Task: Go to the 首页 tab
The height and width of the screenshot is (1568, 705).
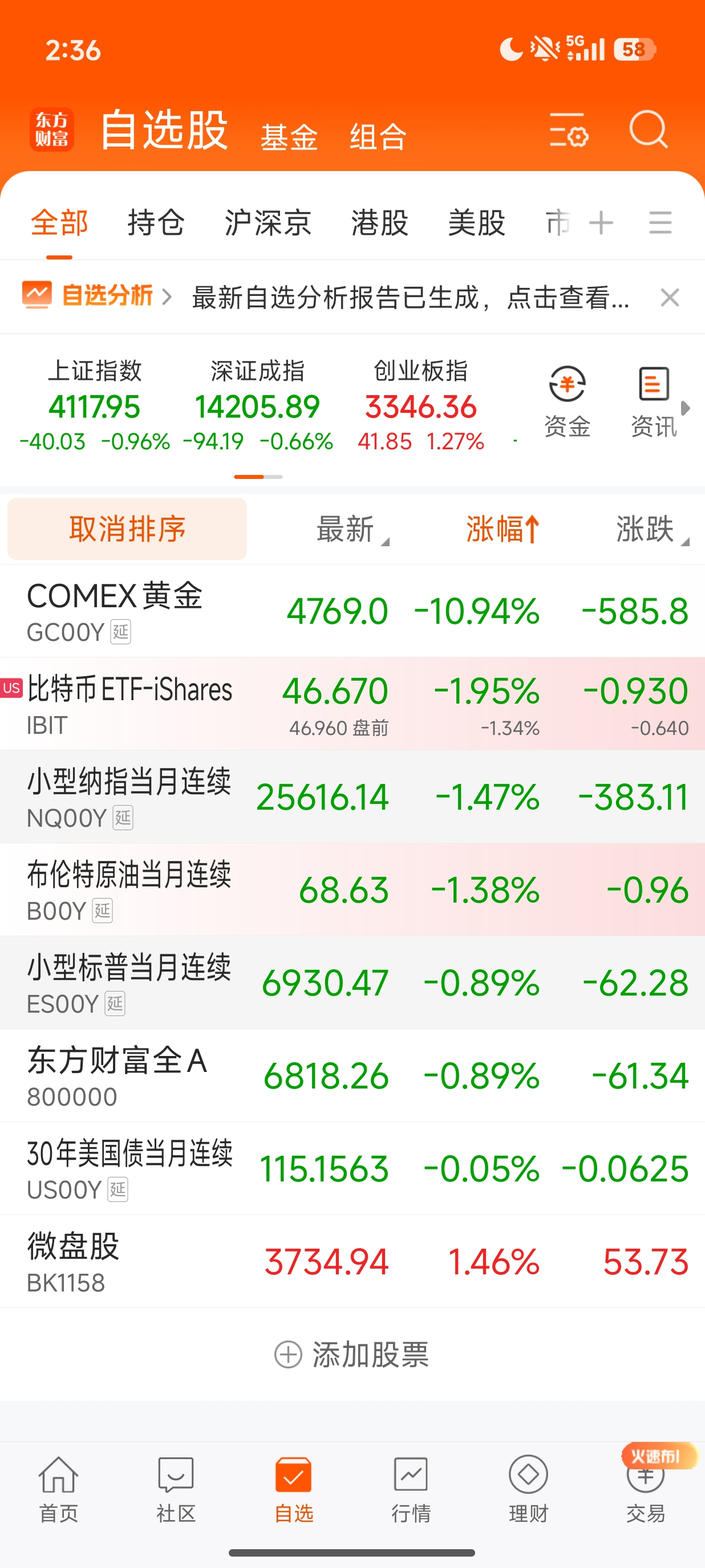Action: 58,1489
